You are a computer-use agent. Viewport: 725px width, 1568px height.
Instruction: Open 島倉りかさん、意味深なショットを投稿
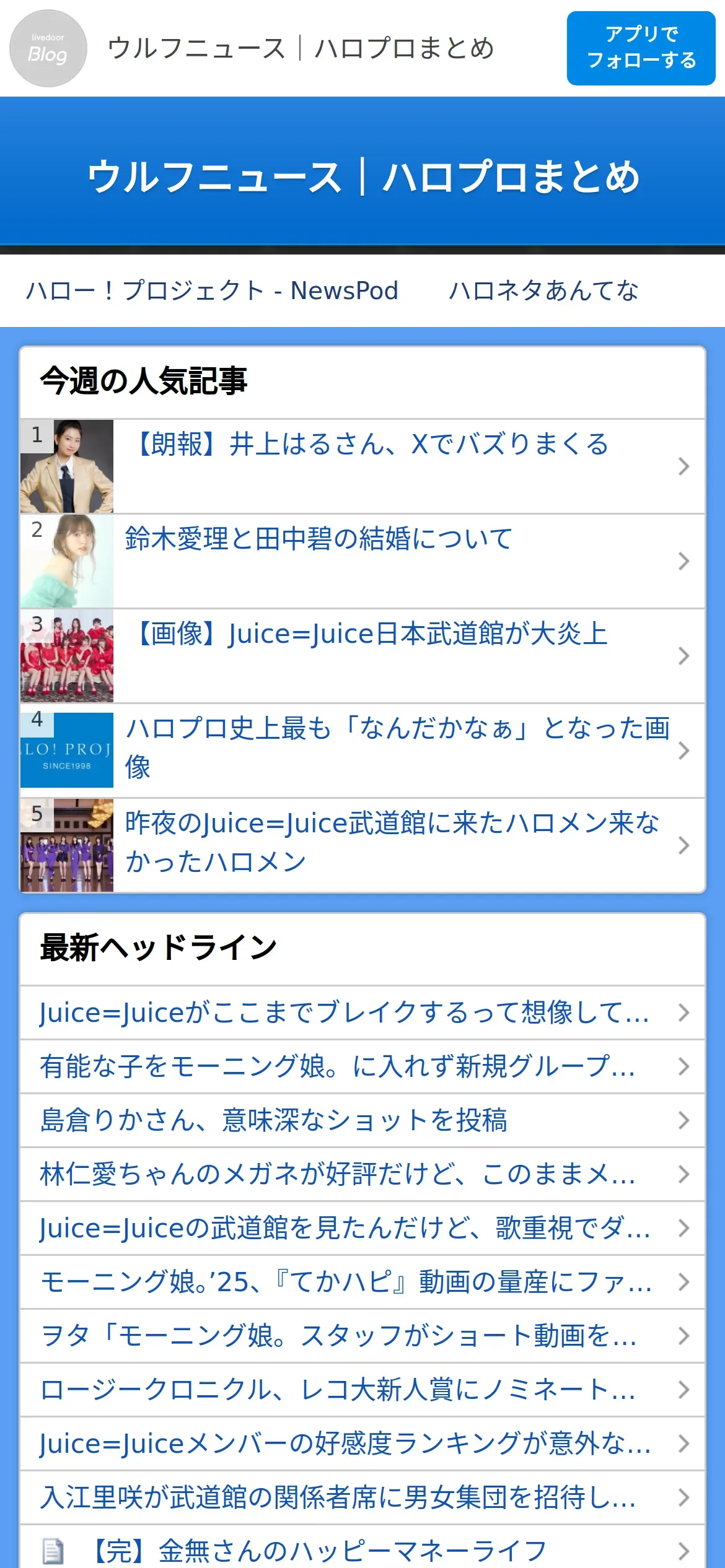[x=274, y=1120]
